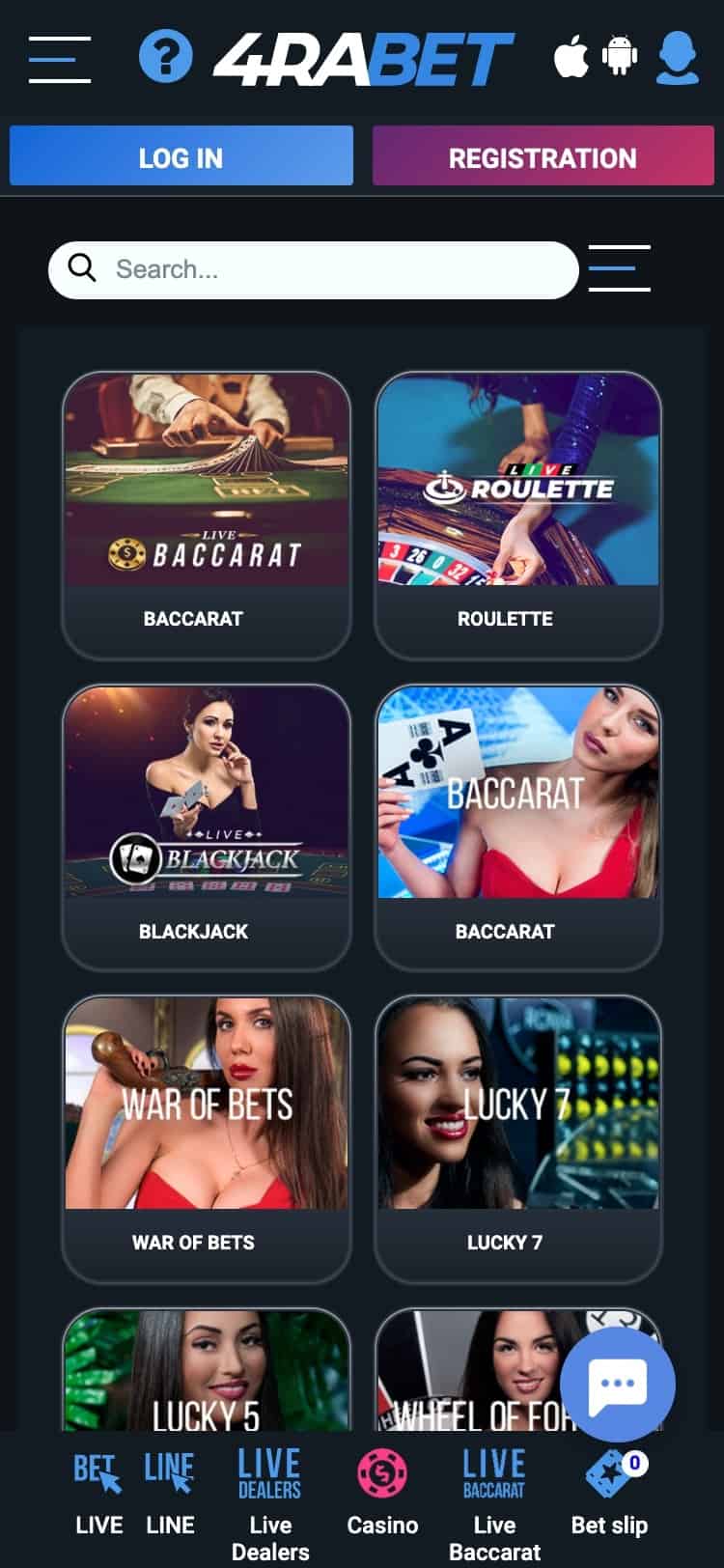This screenshot has width=724, height=1568.
Task: Open the user profile icon
Action: pos(678,58)
